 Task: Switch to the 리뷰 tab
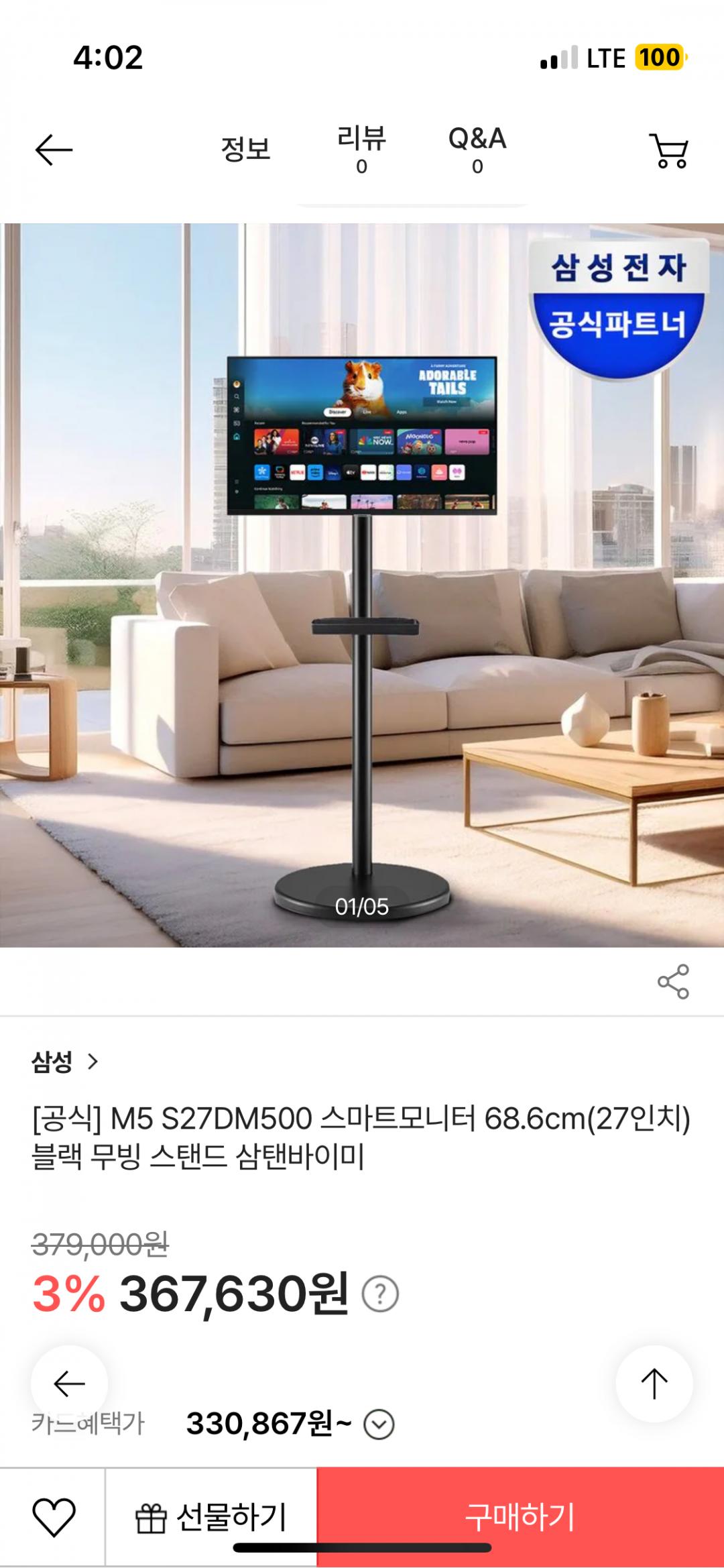coord(361,150)
